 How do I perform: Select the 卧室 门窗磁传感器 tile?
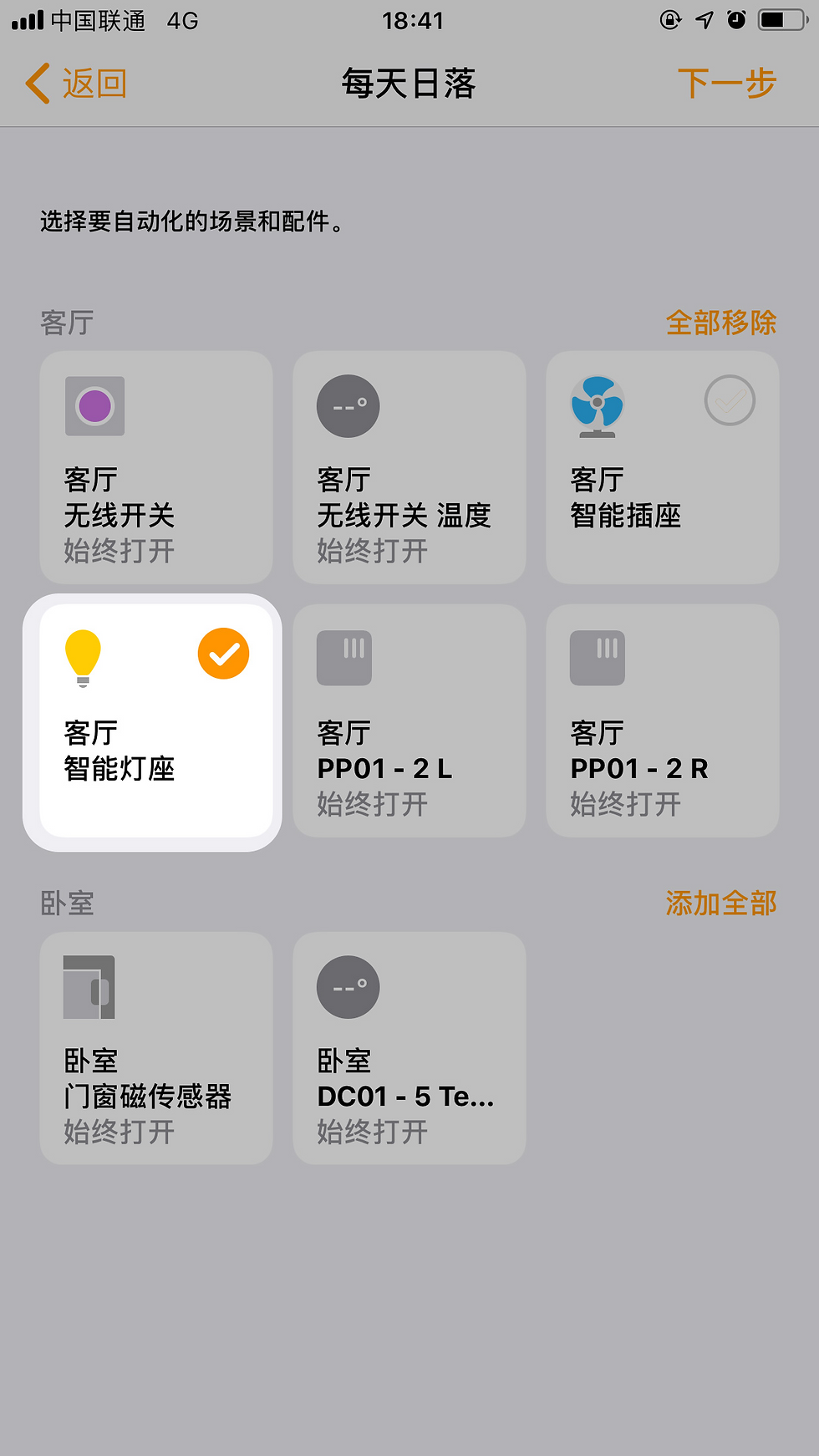click(156, 1048)
